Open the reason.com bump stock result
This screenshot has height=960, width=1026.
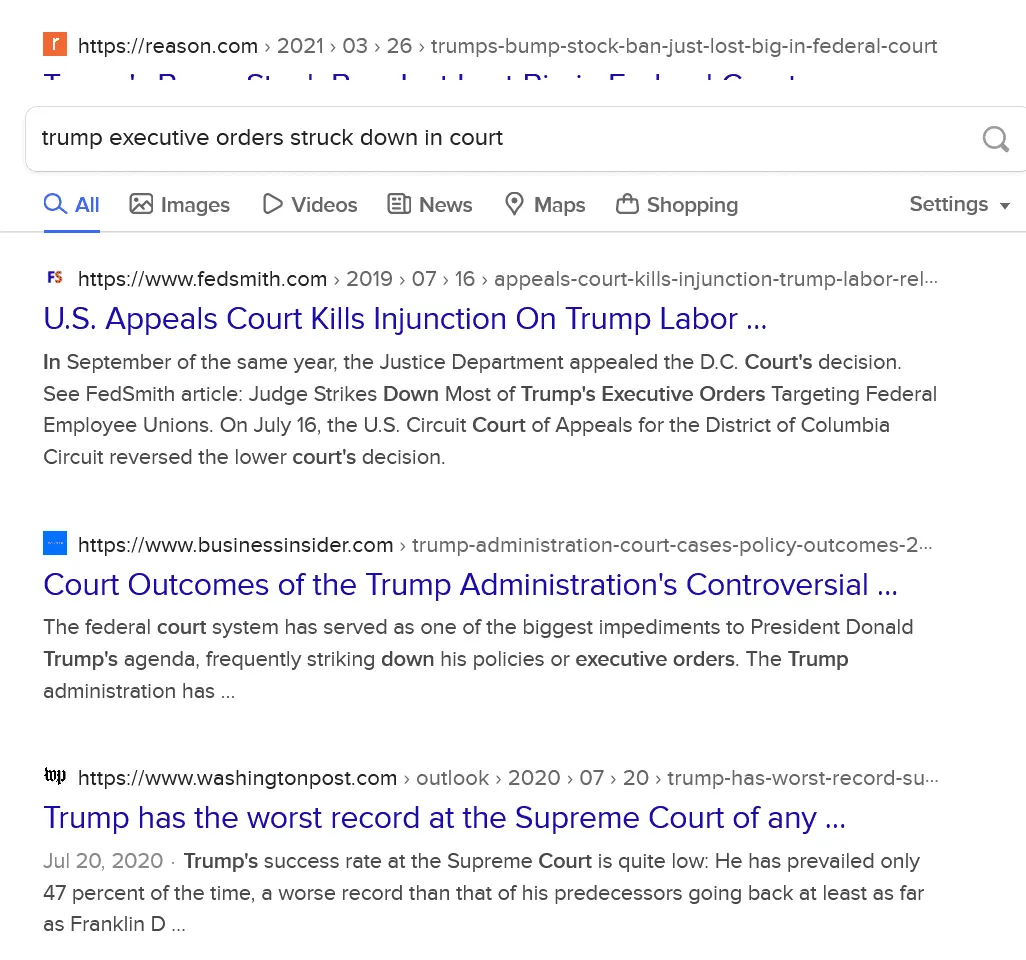click(420, 80)
